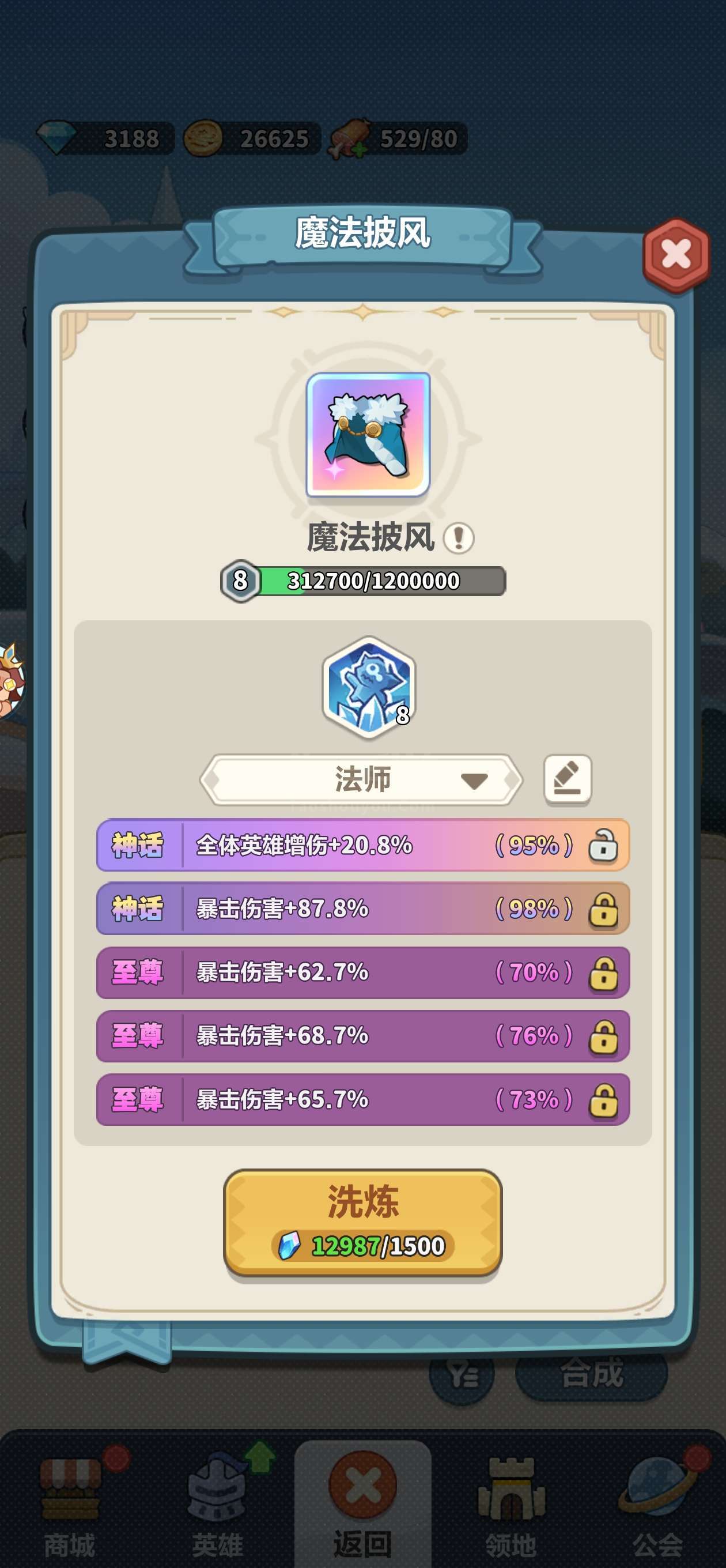Toggle lock on 暴击伤害+68.7% attribute

pyautogui.click(x=603, y=1036)
